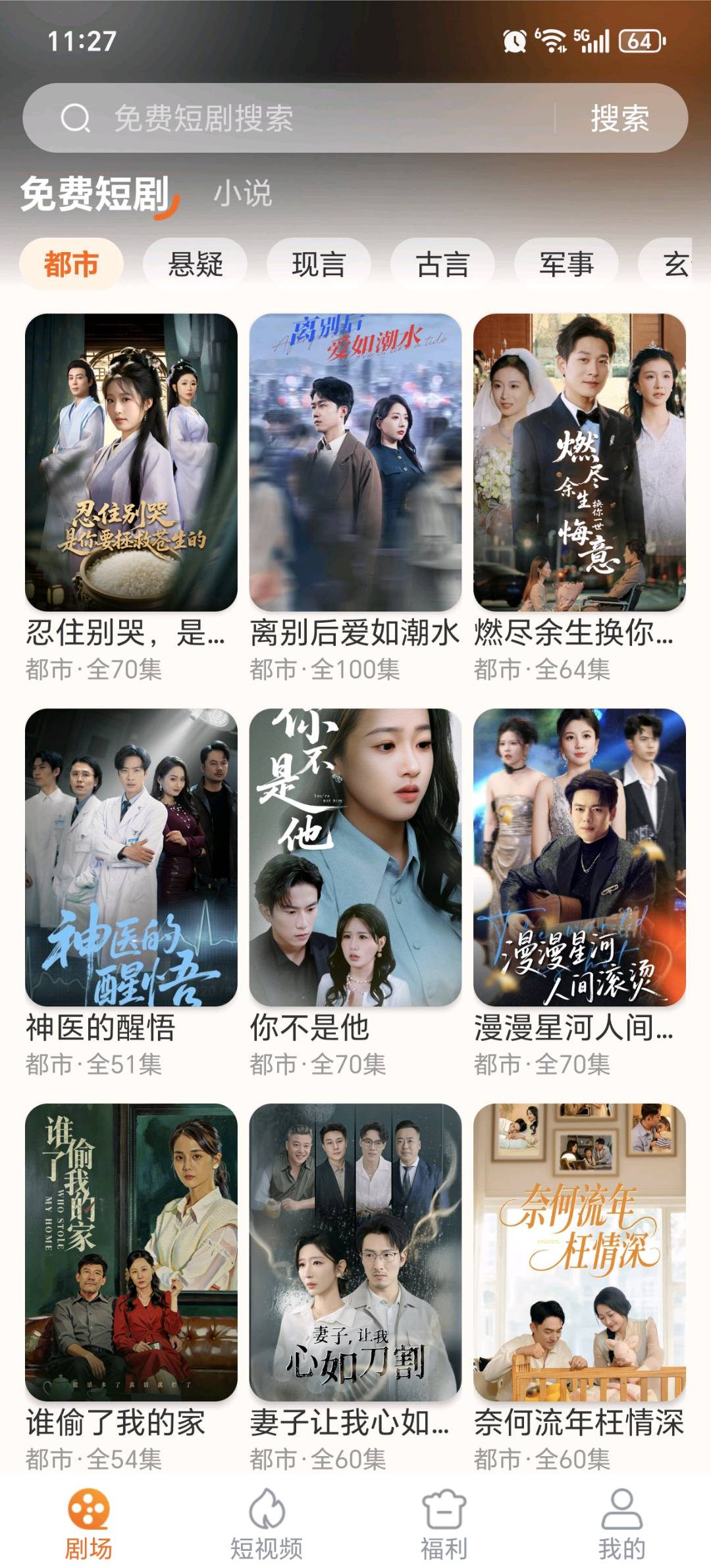Switch to the 小说 novels tab
The height and width of the screenshot is (1568, 711).
pyautogui.click(x=244, y=194)
